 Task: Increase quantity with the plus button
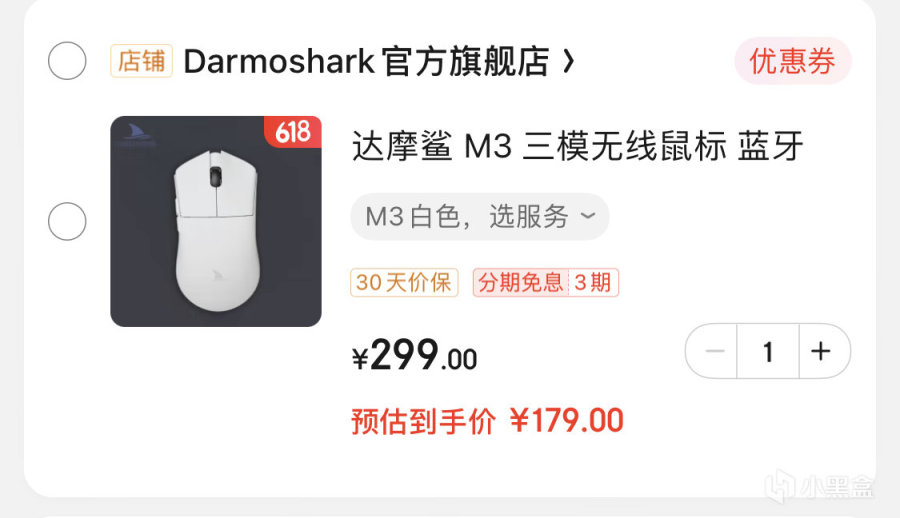tap(820, 351)
